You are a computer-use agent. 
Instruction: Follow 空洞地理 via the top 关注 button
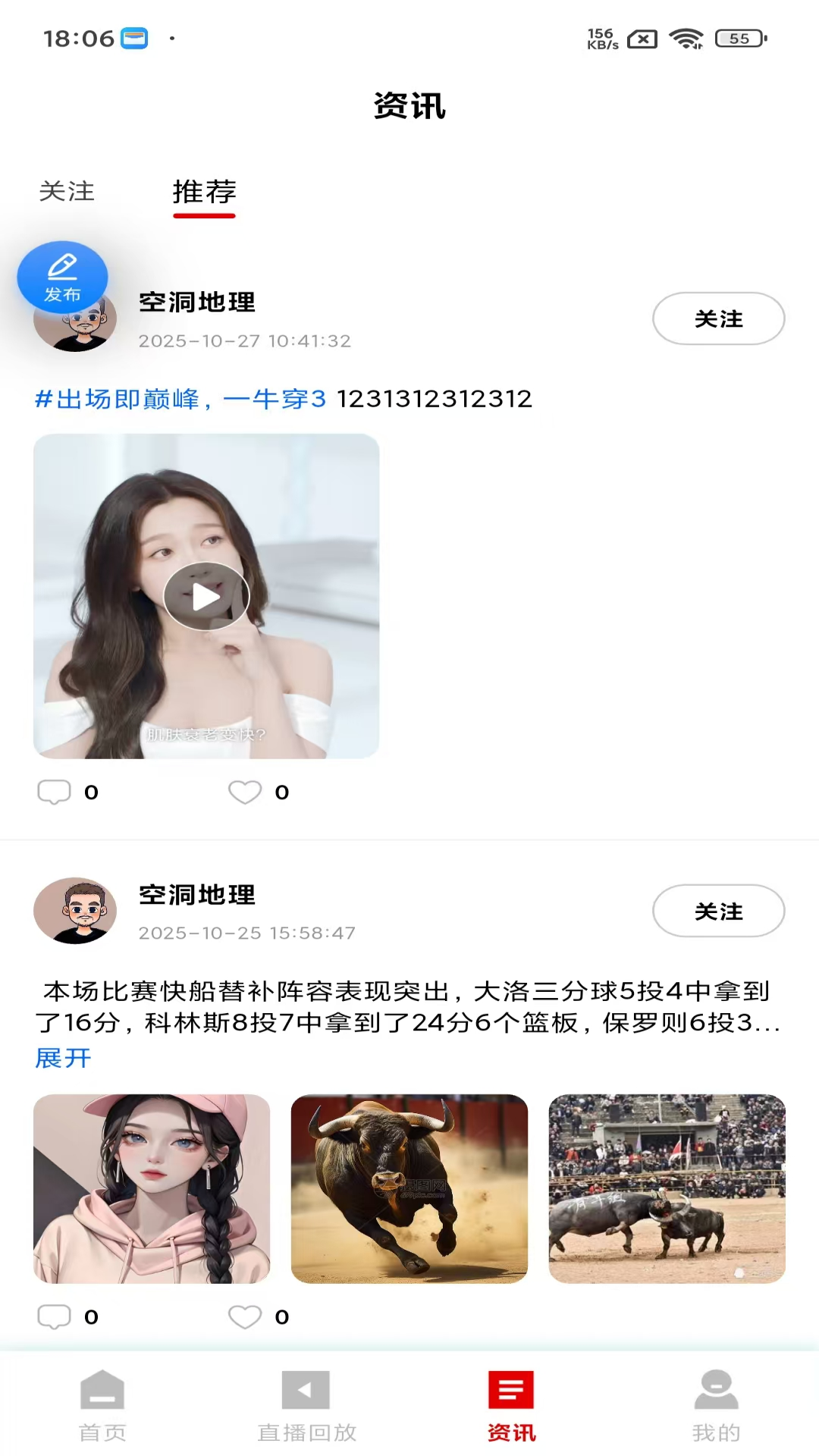(x=718, y=318)
